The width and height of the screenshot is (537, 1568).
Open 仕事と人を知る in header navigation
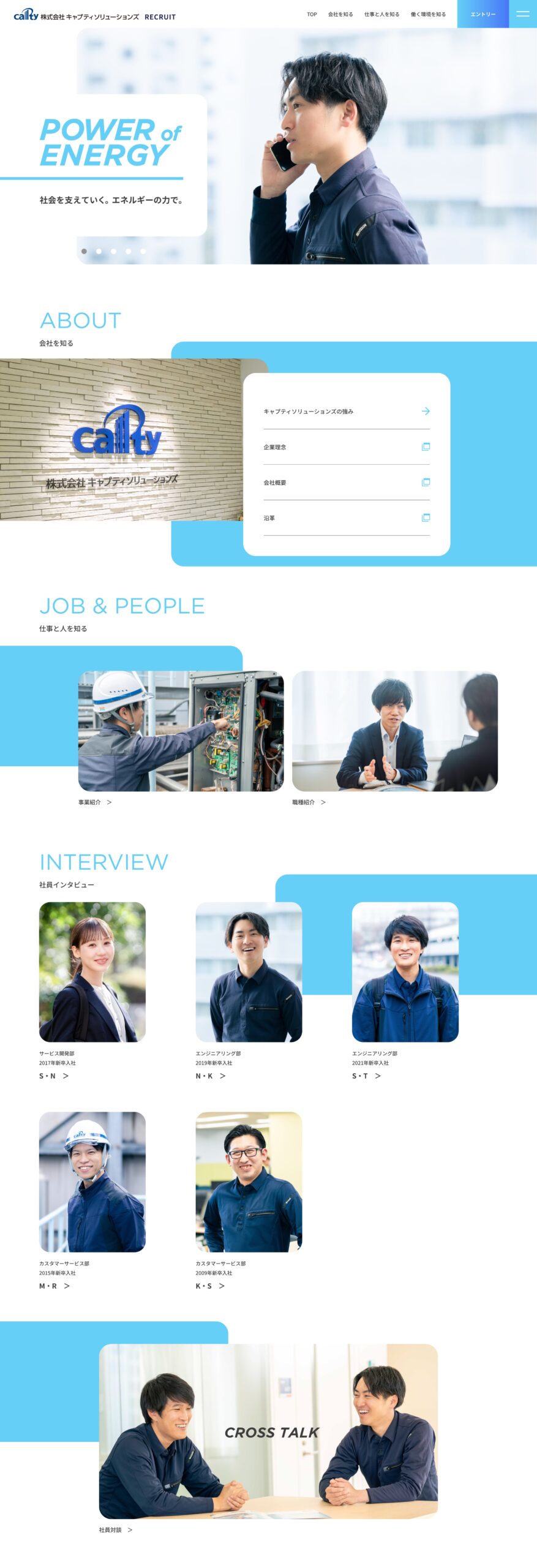click(x=381, y=14)
